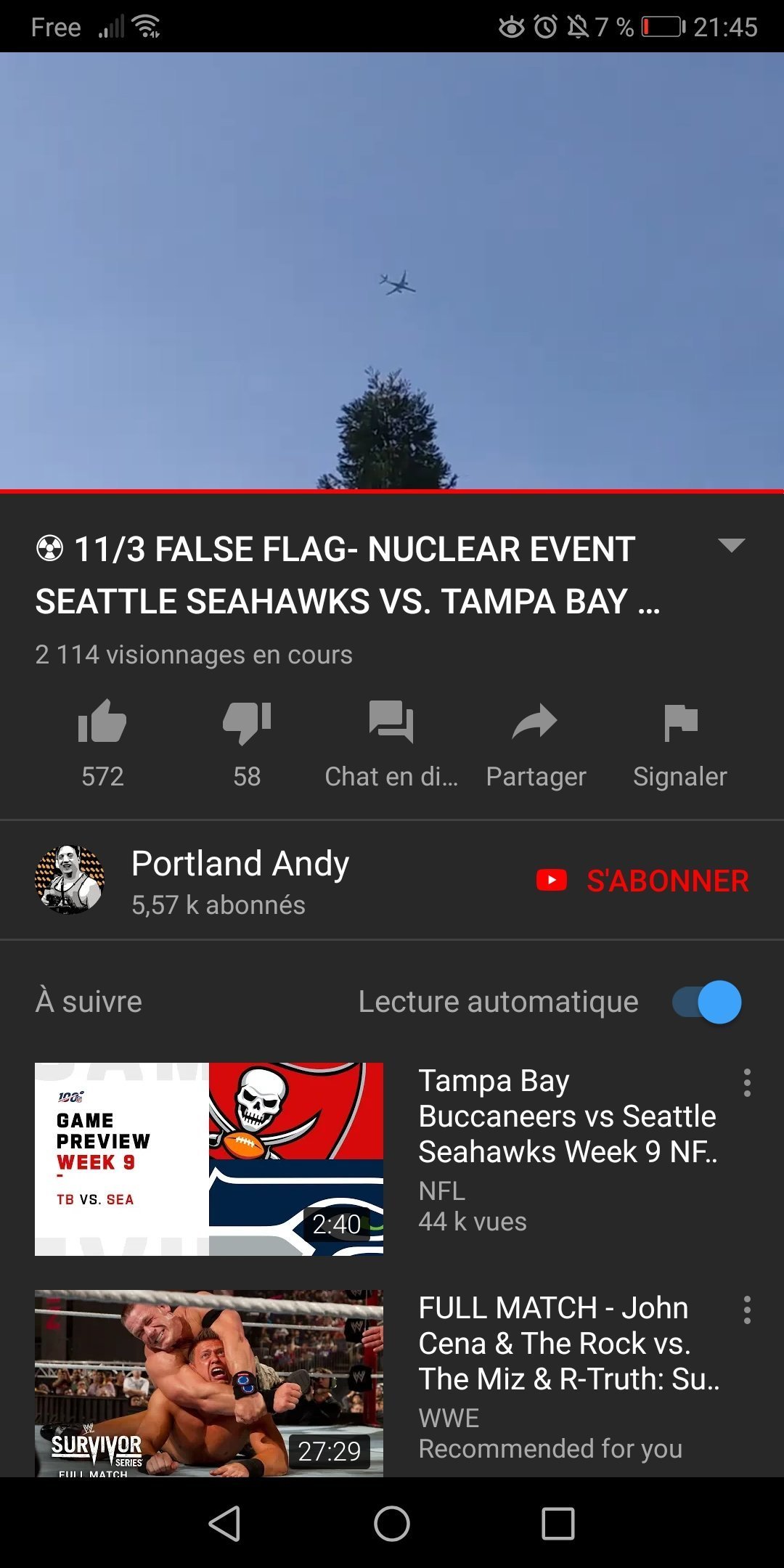Share this video via Partager
The image size is (784, 1568).
536,723
